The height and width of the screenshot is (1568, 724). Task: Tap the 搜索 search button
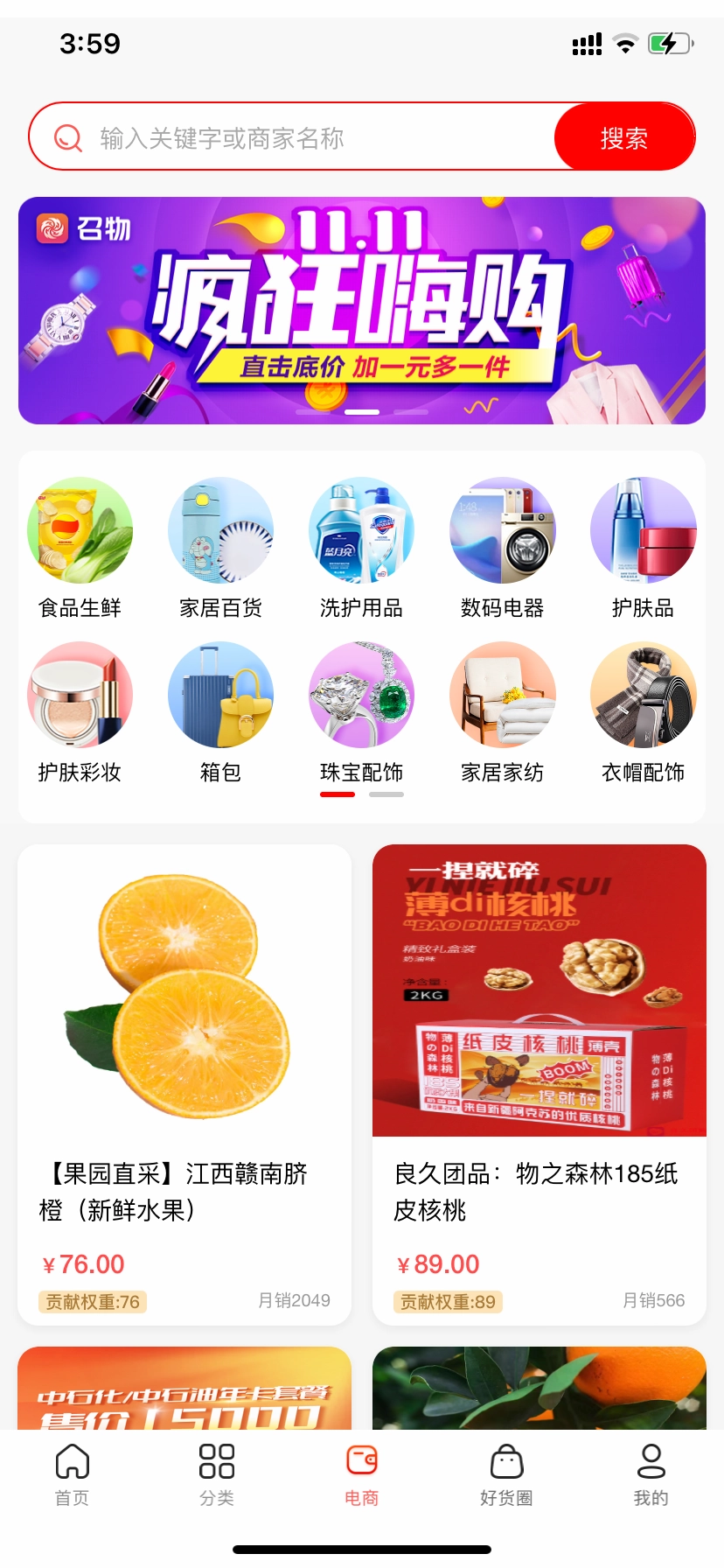coord(623,136)
